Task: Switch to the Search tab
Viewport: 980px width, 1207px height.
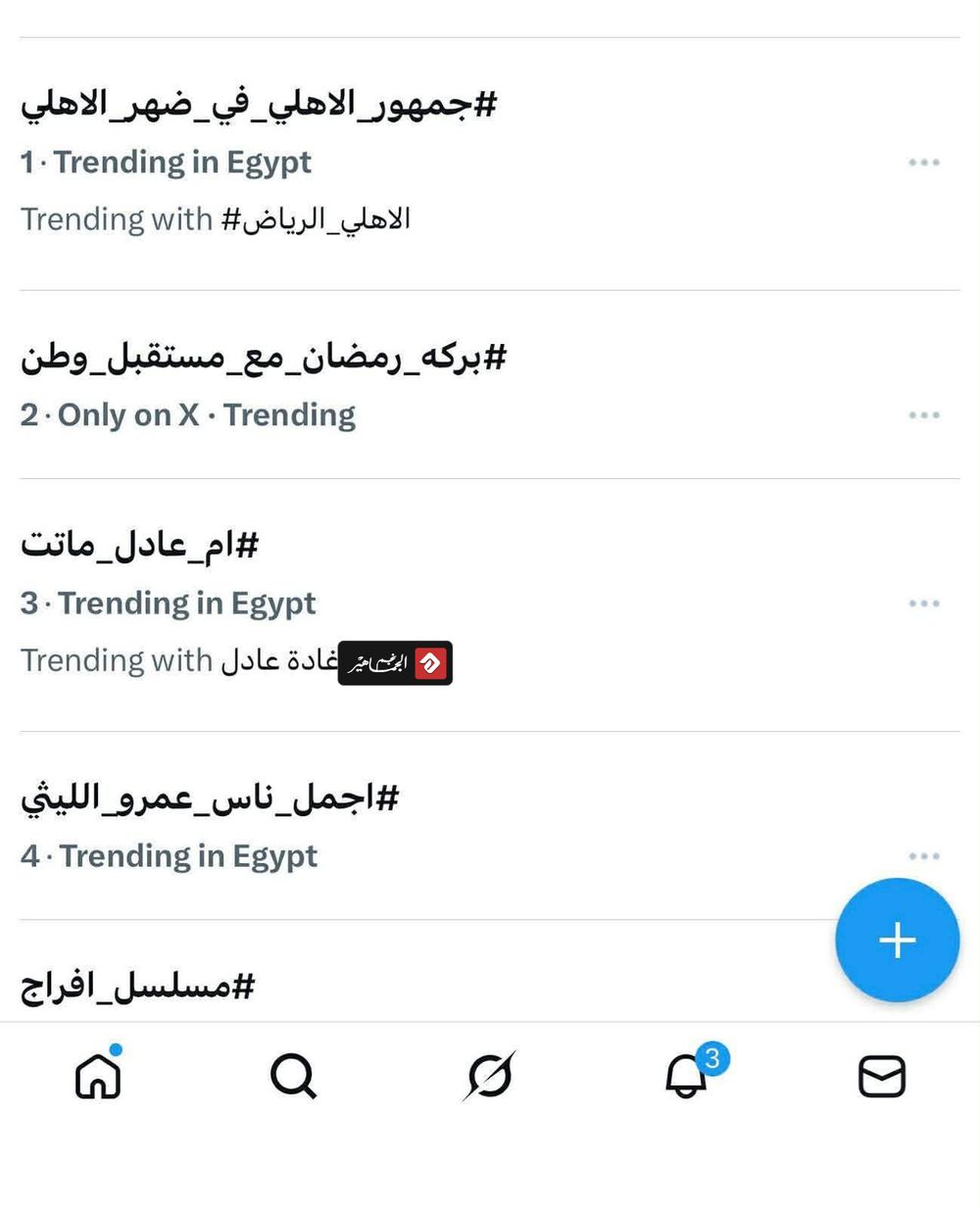Action: click(x=293, y=1077)
